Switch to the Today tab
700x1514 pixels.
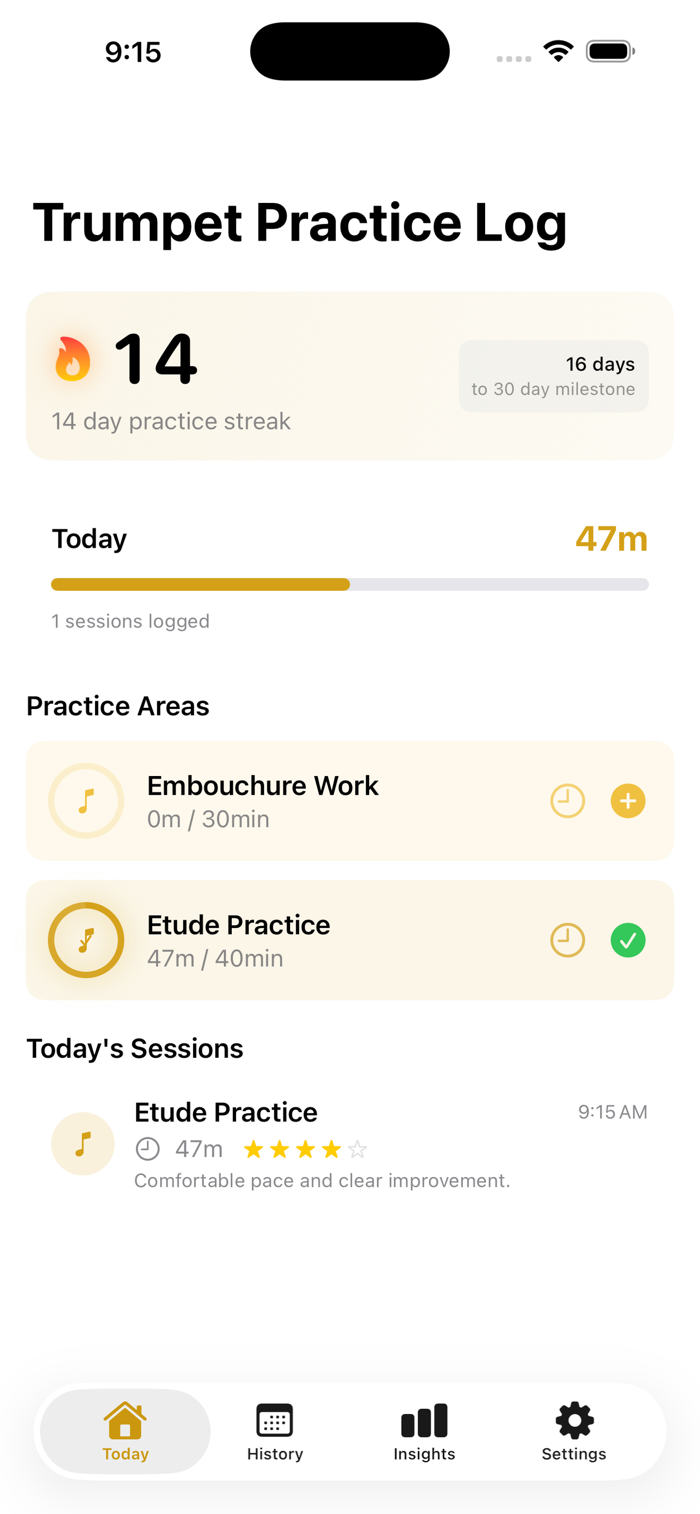coord(125,1432)
